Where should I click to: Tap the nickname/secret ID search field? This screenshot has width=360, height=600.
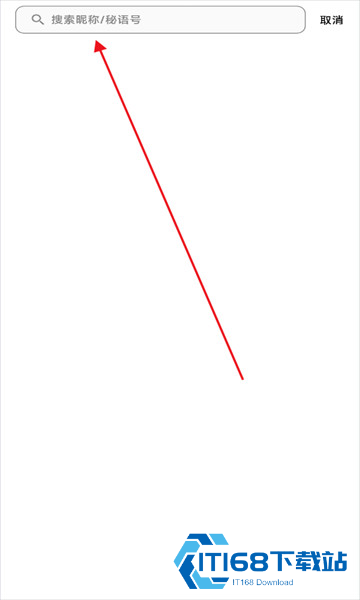pyautogui.click(x=160, y=20)
